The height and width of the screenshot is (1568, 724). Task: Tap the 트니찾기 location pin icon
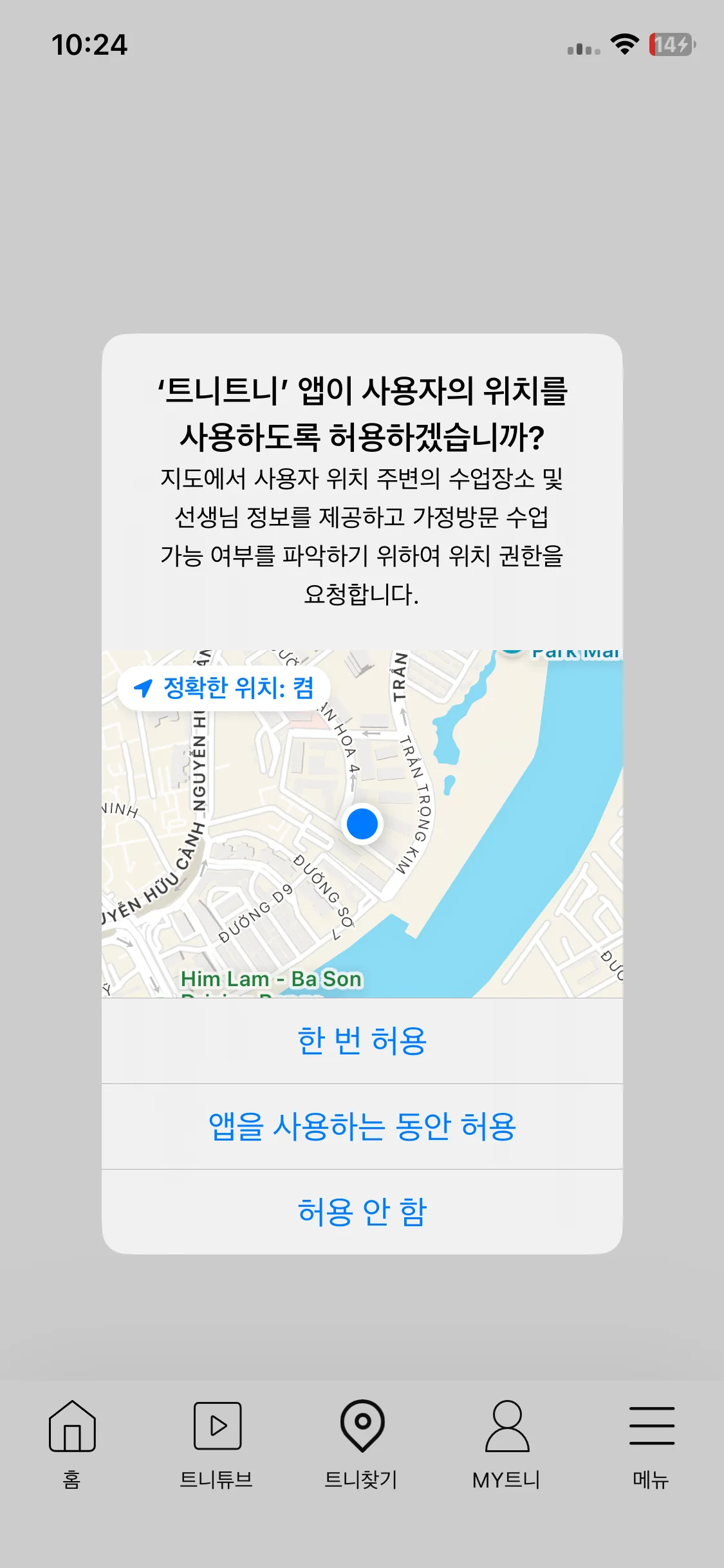coord(362,1430)
